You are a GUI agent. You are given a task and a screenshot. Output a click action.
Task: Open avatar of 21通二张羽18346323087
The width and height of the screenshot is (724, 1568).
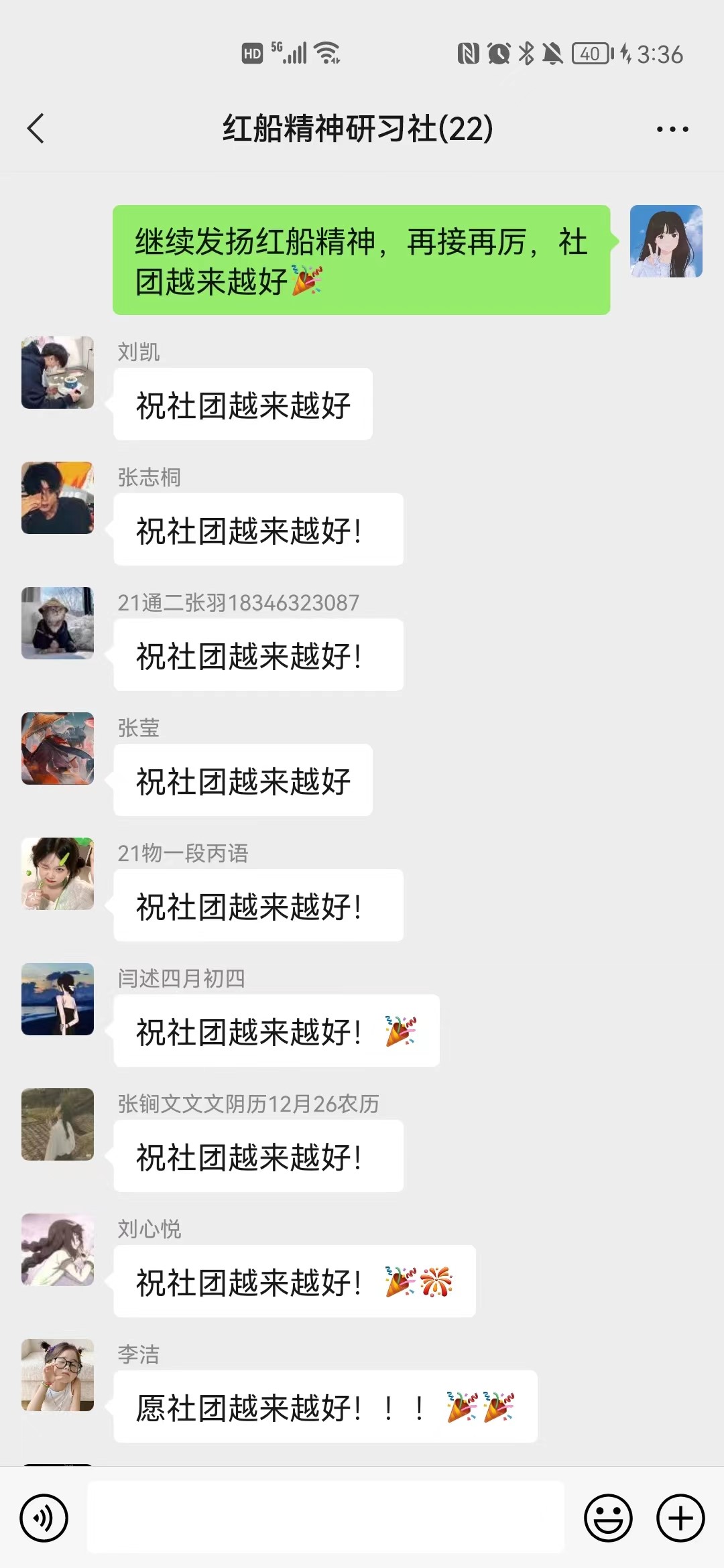58,623
